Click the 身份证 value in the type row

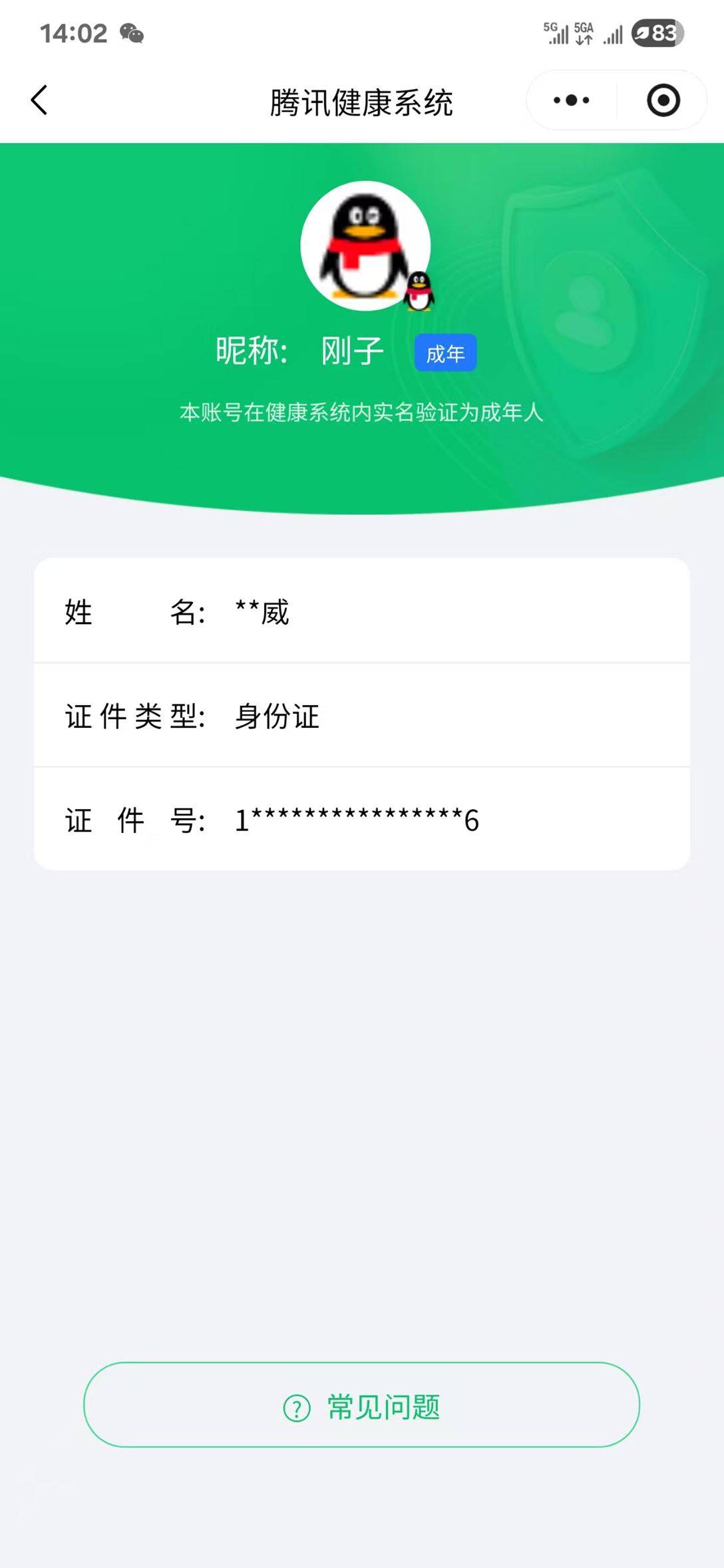pyautogui.click(x=275, y=717)
